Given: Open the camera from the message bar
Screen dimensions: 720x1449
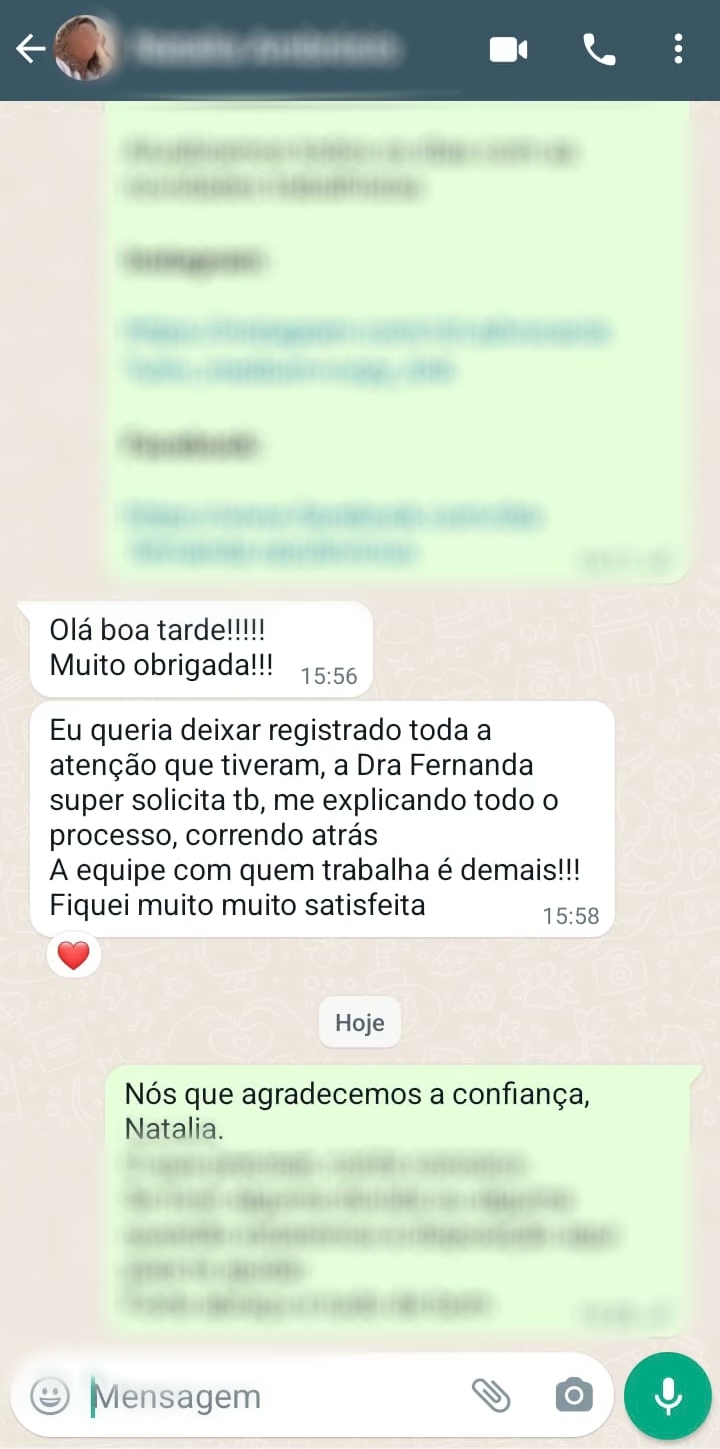Looking at the screenshot, I should (573, 1395).
